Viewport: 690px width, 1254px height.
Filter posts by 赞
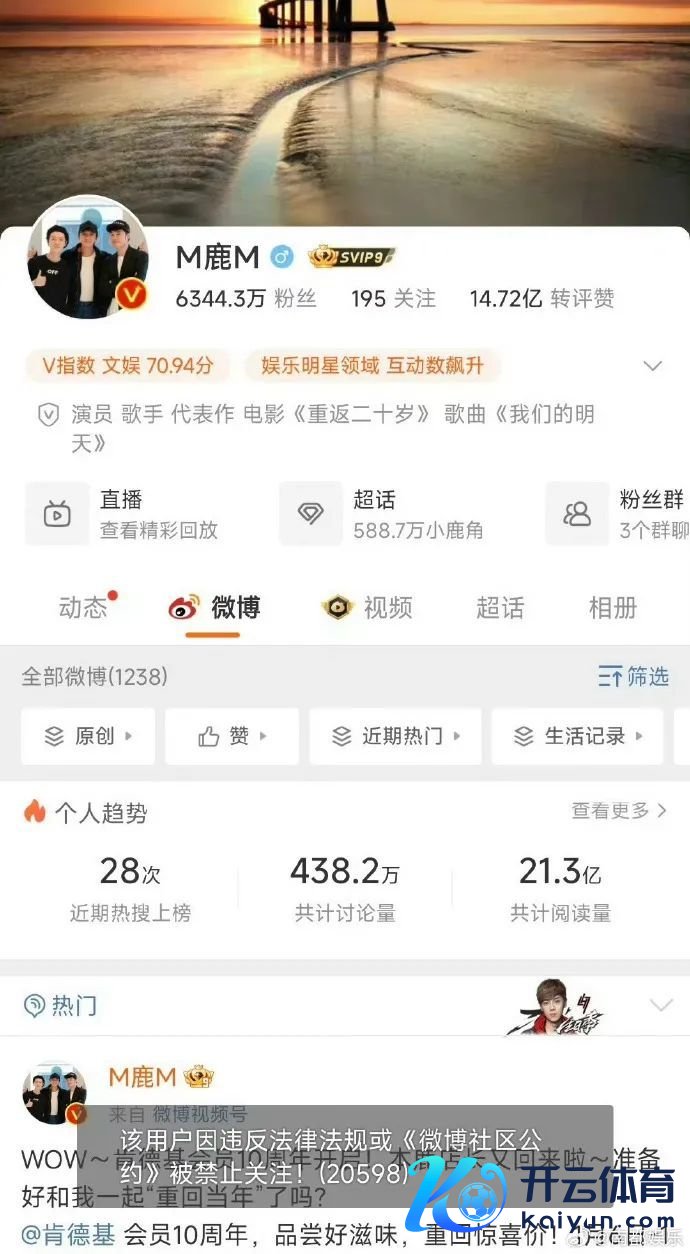[x=232, y=737]
